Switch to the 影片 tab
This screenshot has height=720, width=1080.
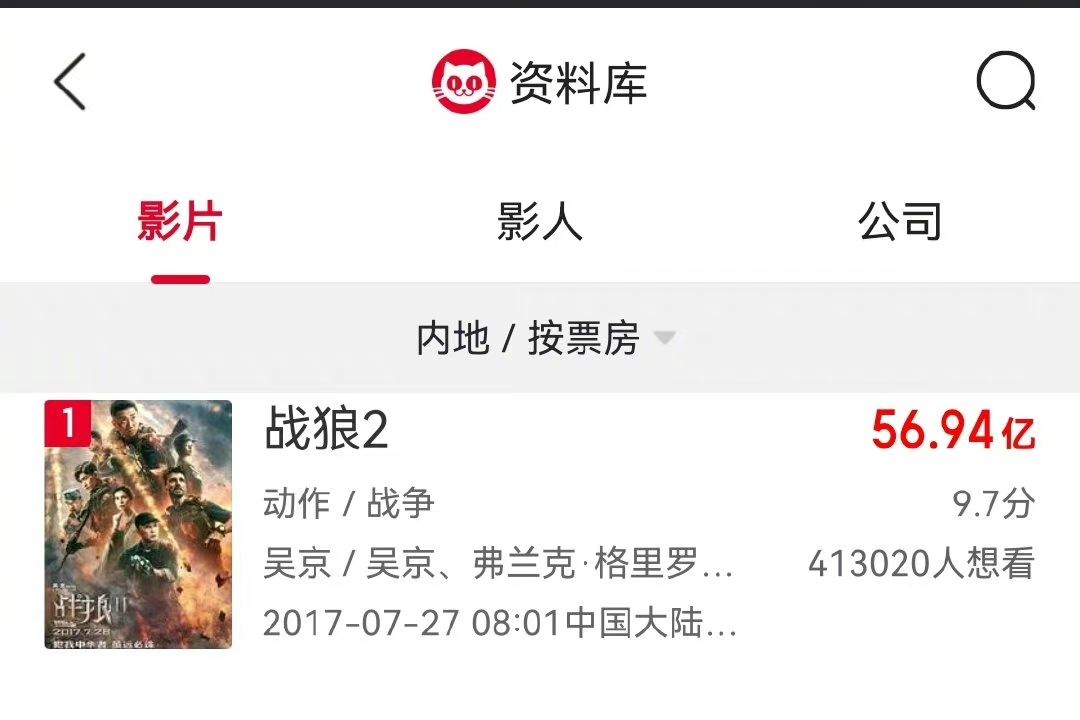coord(180,222)
